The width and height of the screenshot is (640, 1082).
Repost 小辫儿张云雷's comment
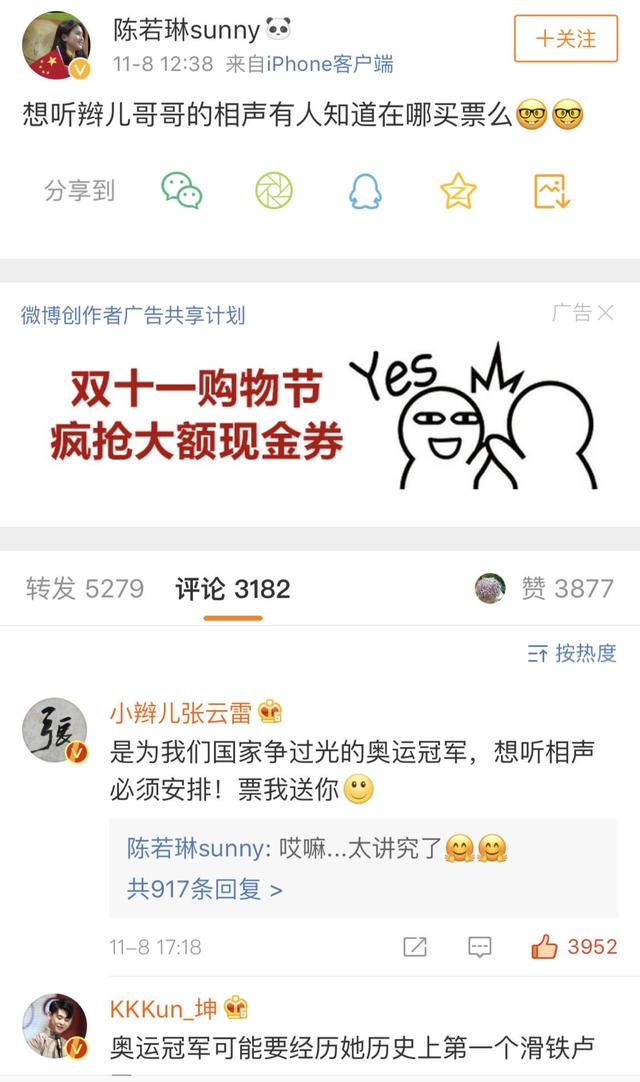[x=415, y=946]
